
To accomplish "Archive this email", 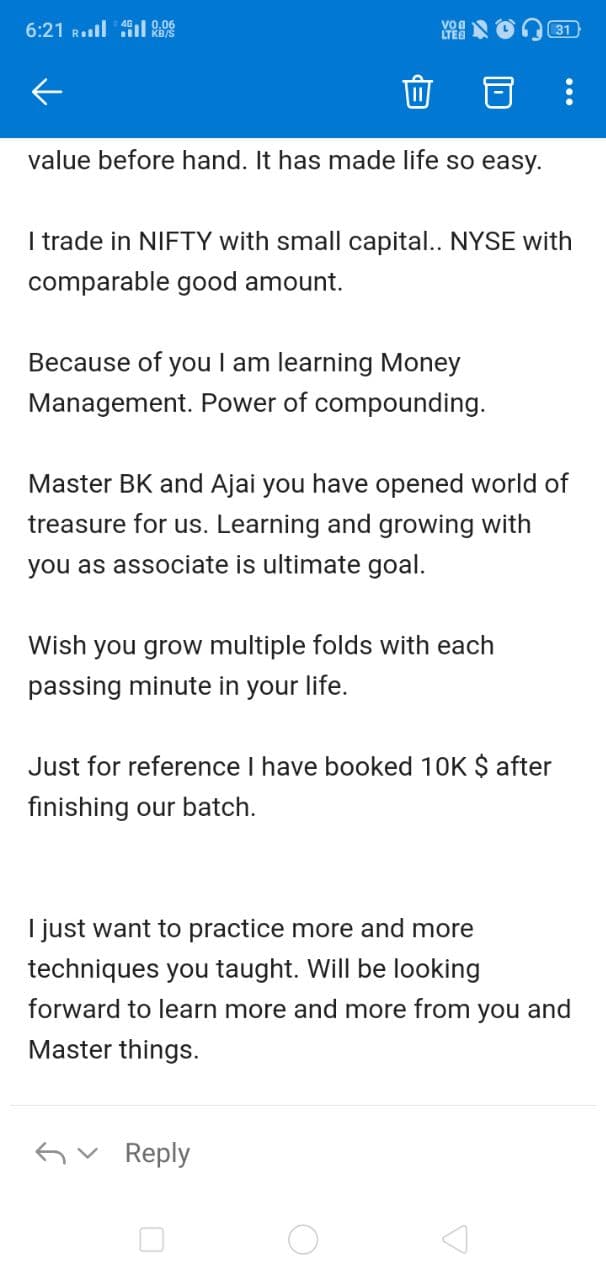I will 498,93.
